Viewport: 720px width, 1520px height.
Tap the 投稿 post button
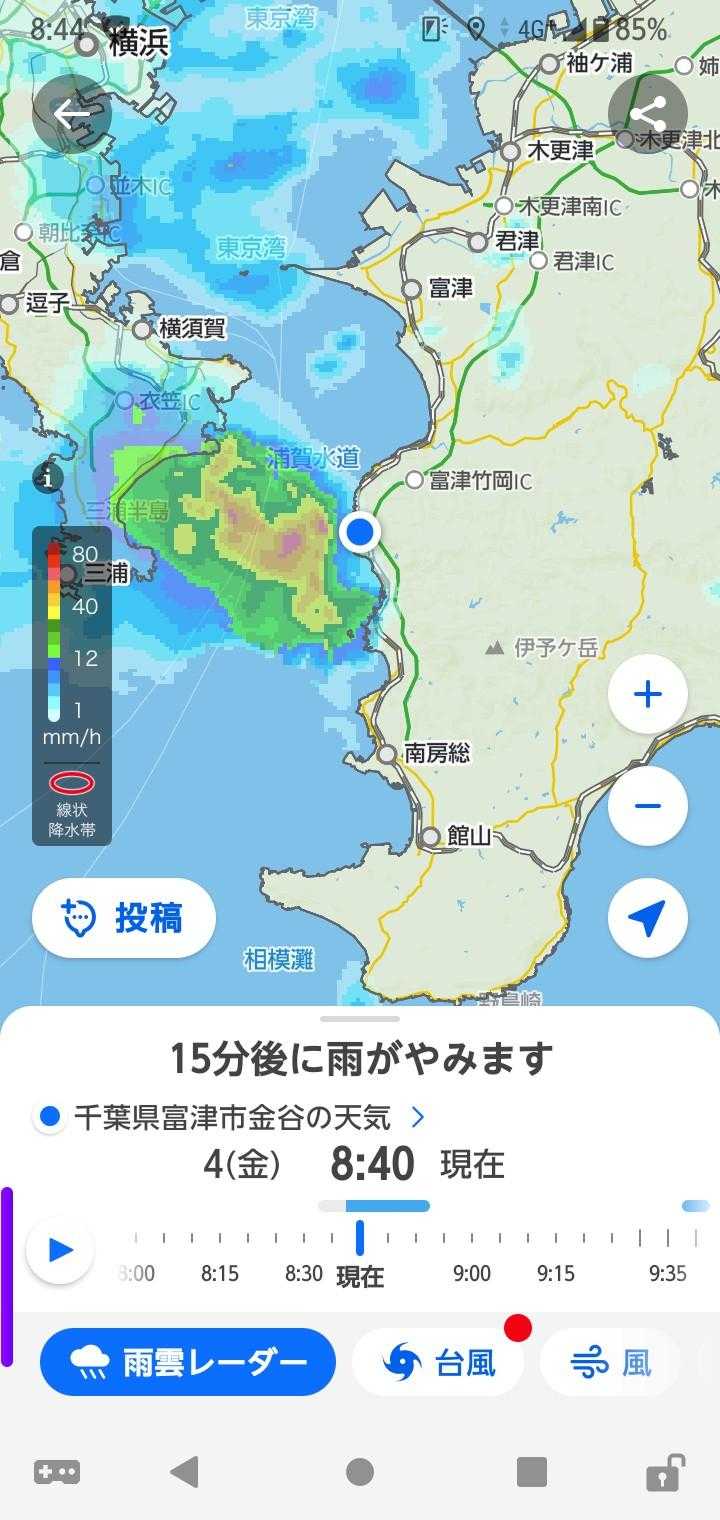[124, 918]
